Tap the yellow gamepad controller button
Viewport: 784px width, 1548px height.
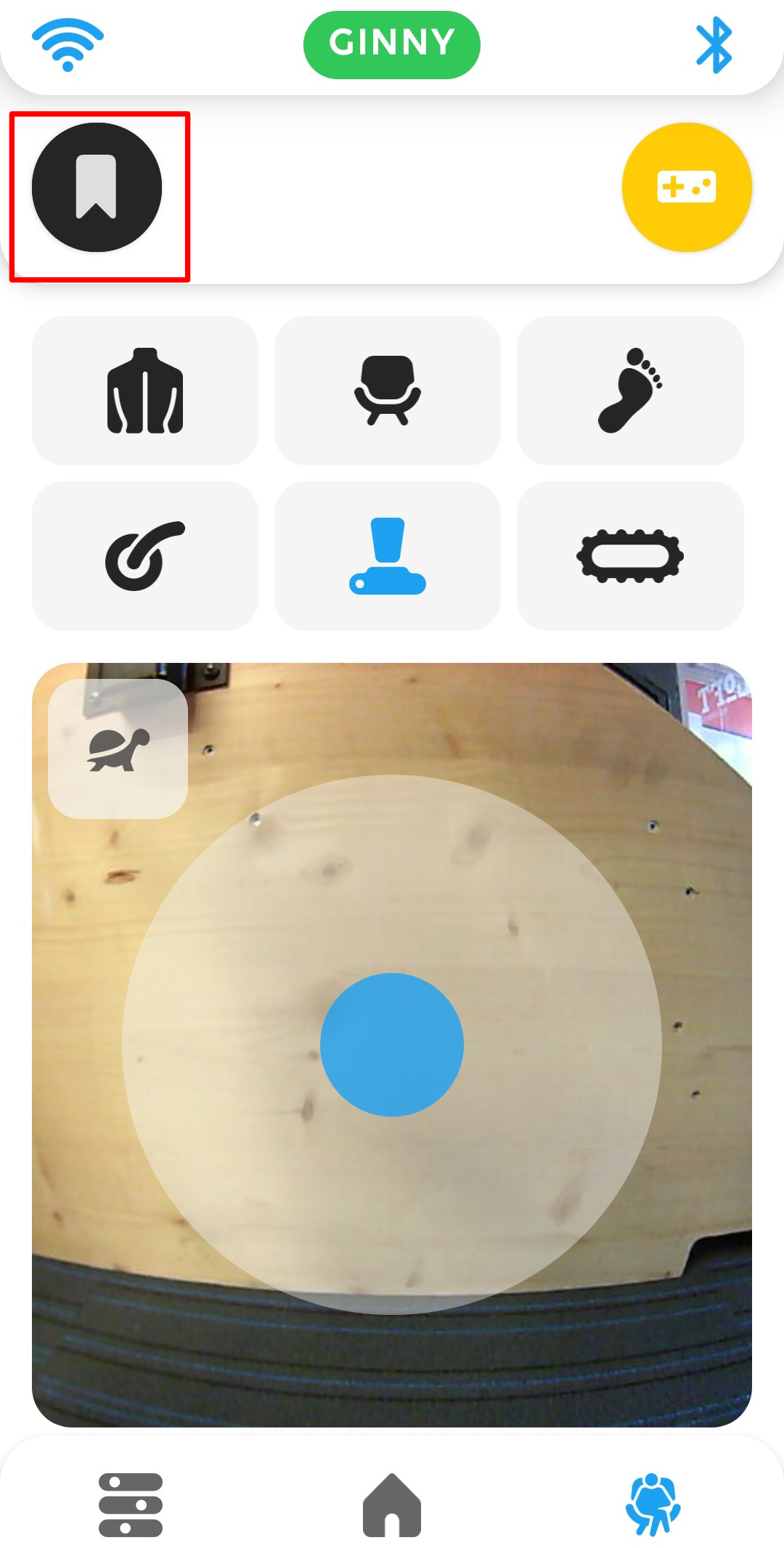point(687,187)
